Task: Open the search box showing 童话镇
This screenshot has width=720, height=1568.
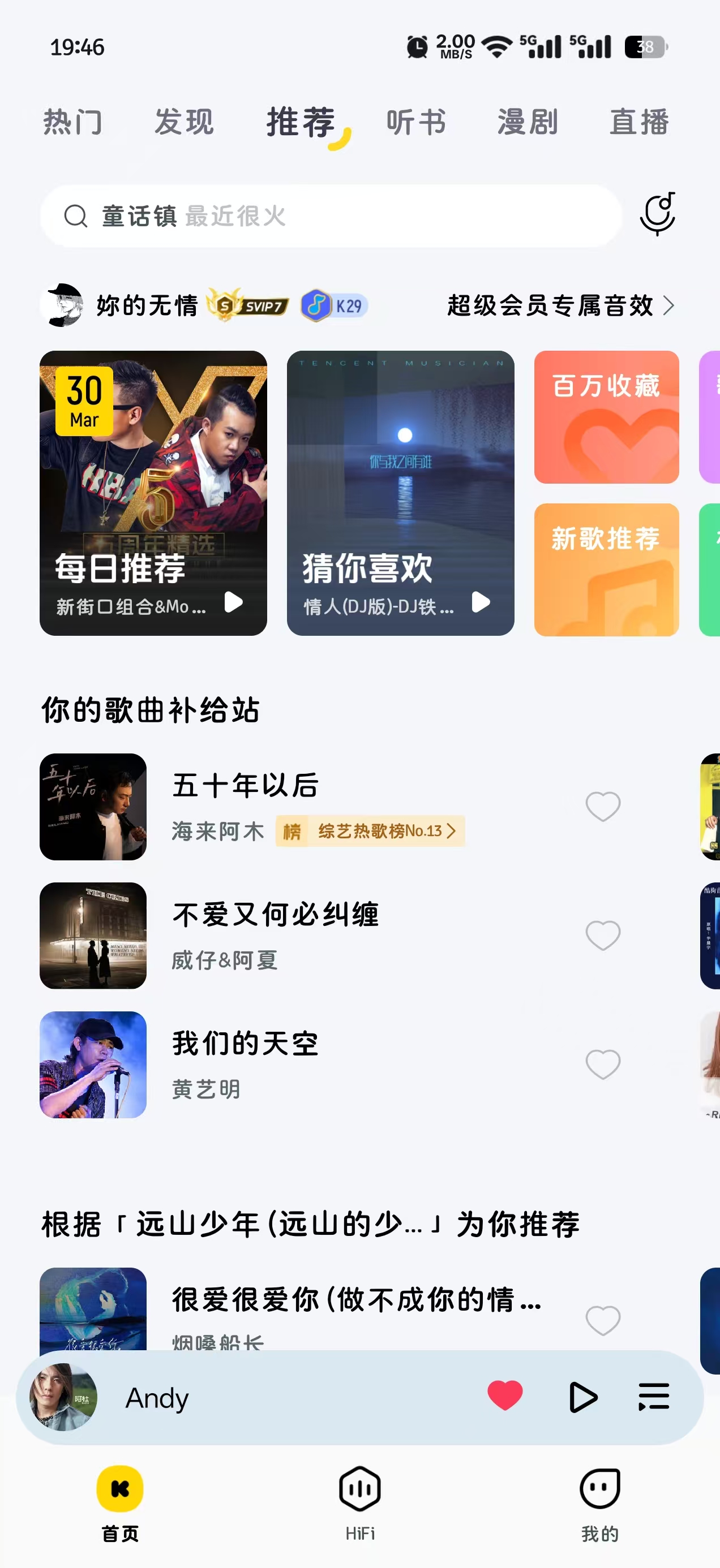Action: [329, 216]
